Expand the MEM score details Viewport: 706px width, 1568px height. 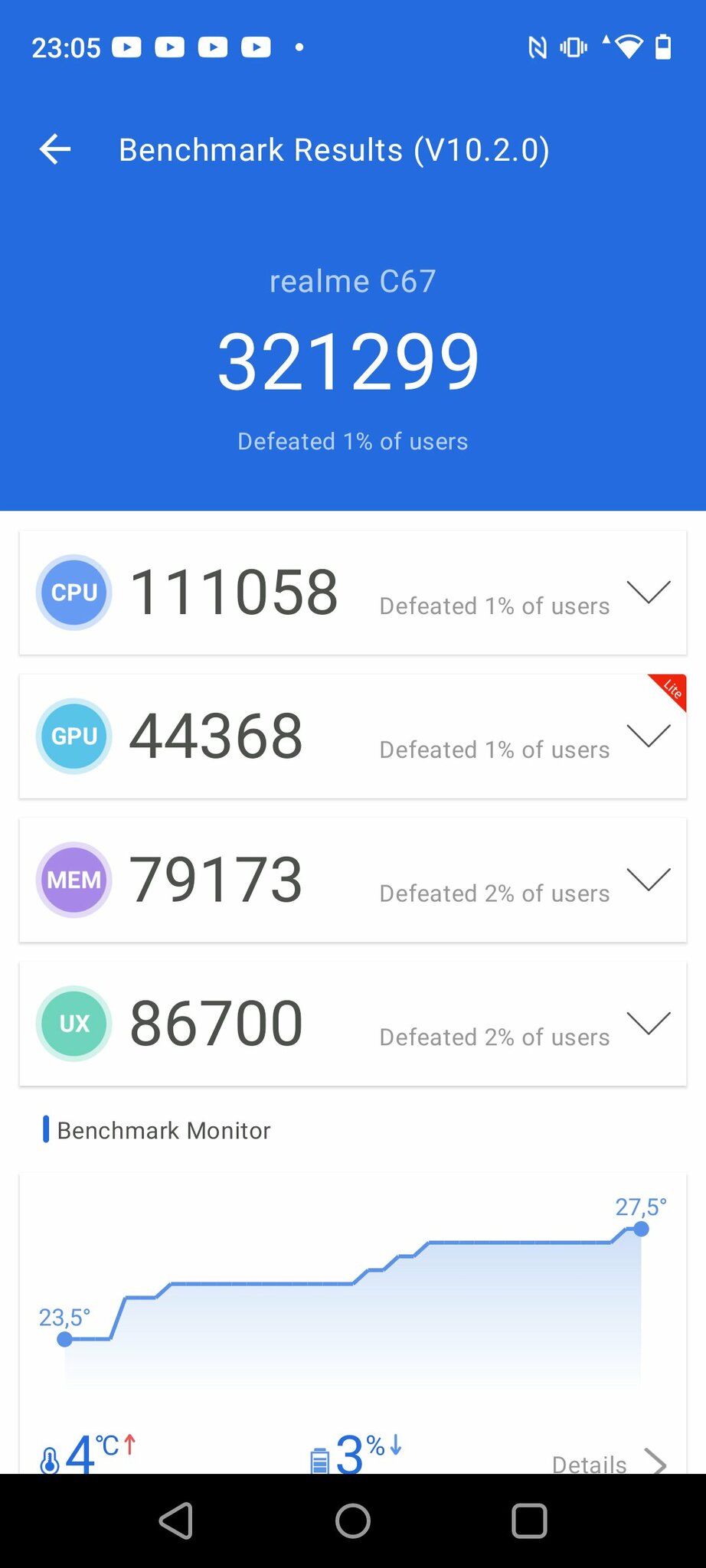(649, 880)
